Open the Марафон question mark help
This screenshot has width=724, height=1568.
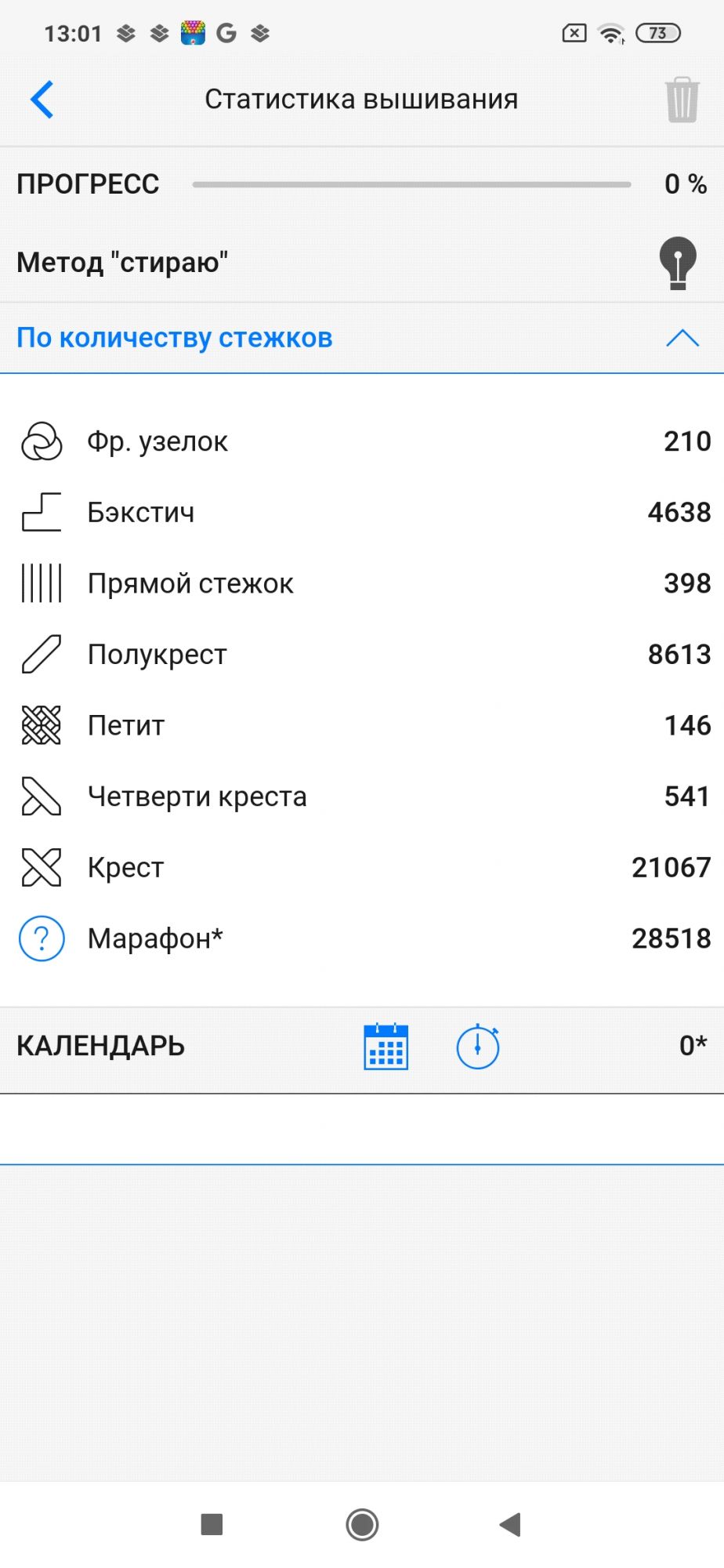coord(42,938)
